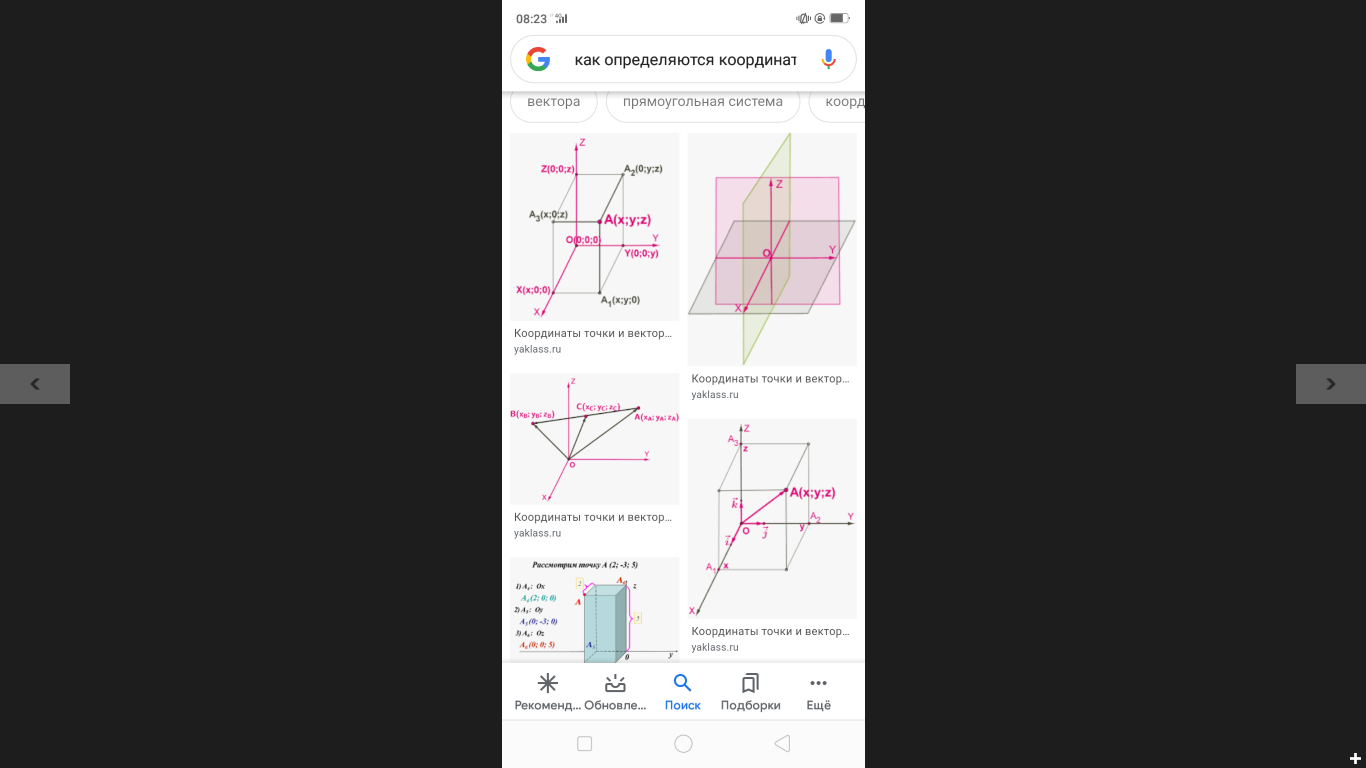Open the image with intersecting colored planes
This screenshot has height=768, width=1366.
click(x=772, y=248)
